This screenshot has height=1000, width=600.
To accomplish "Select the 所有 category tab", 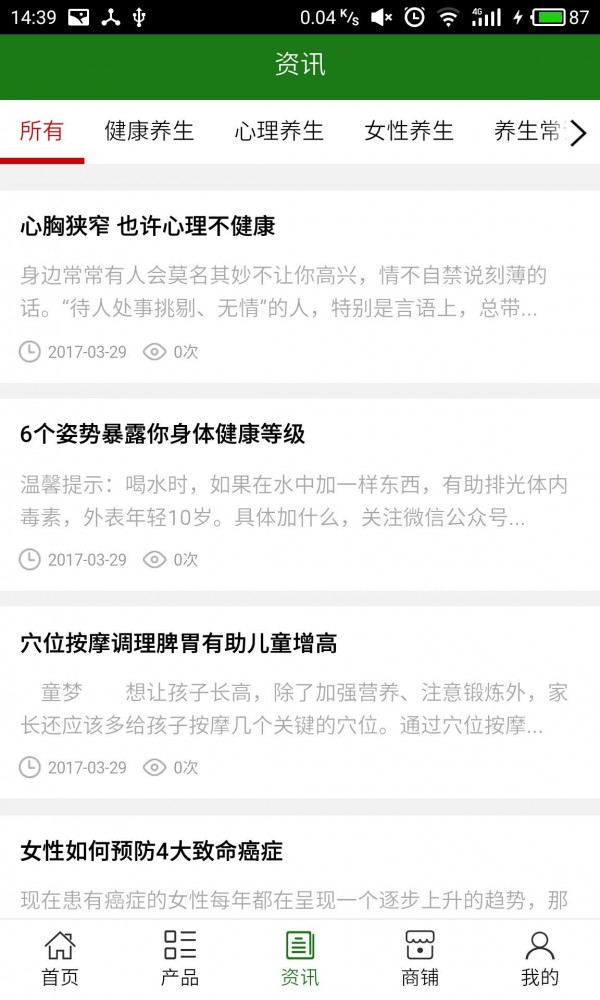I will (x=42, y=131).
